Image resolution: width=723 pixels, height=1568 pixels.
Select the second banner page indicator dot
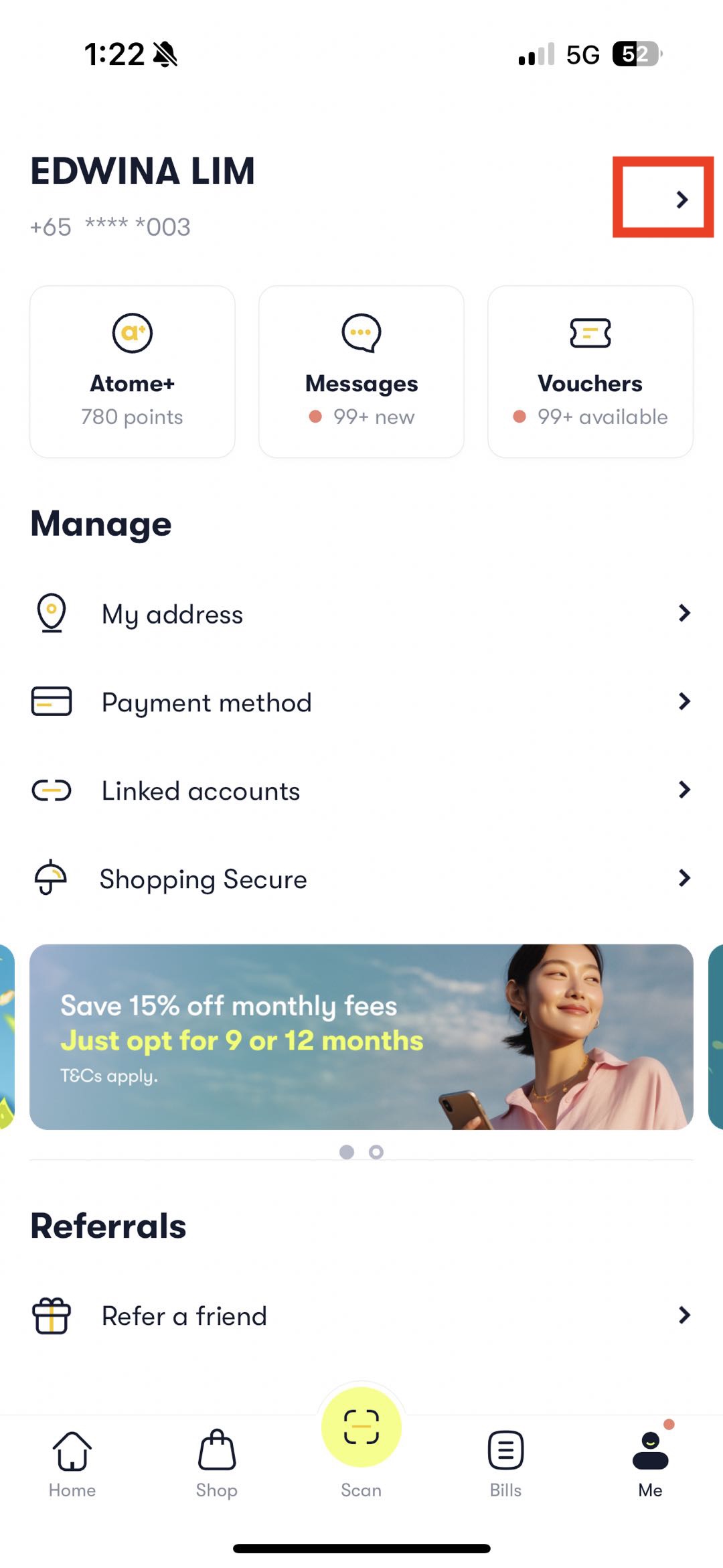point(376,1152)
